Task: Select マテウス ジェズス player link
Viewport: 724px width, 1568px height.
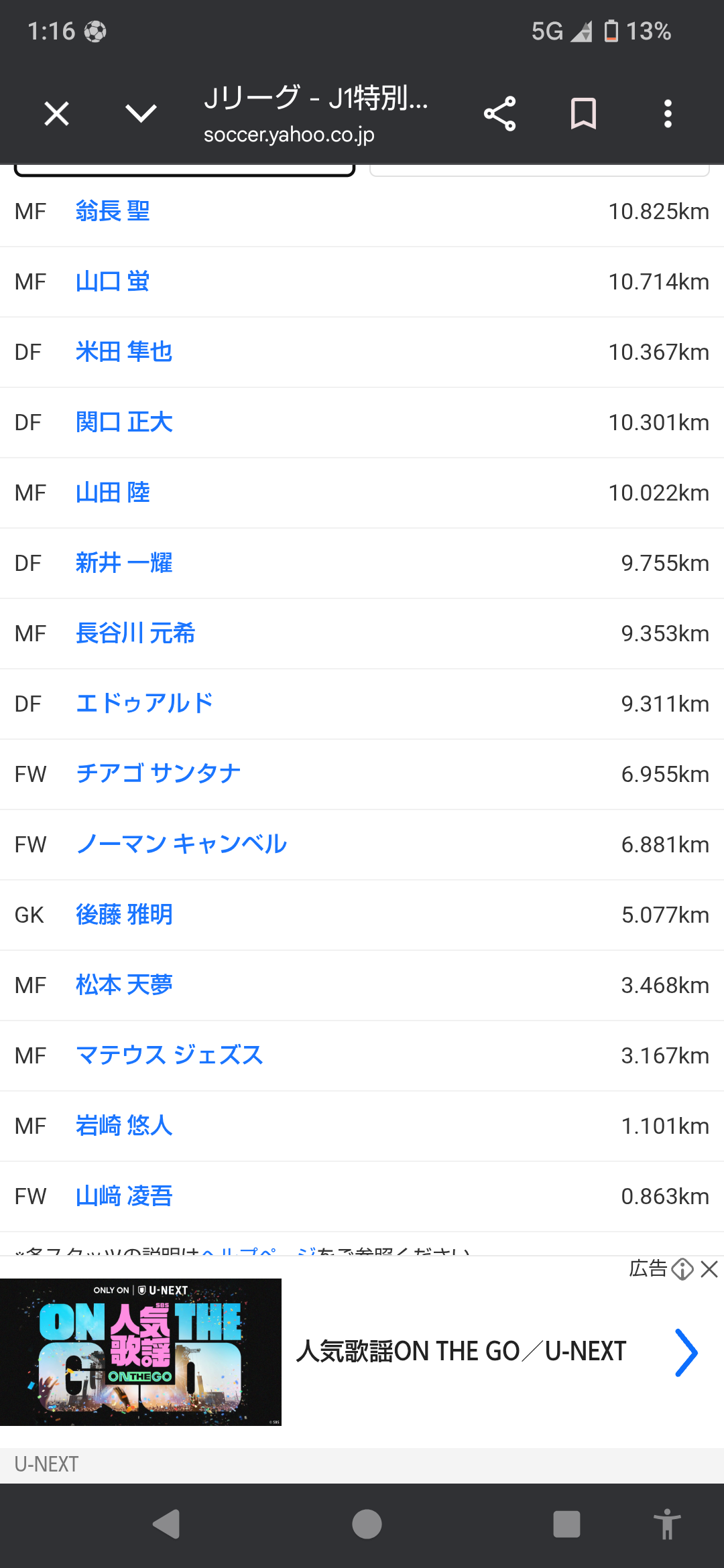Action: [170, 1056]
